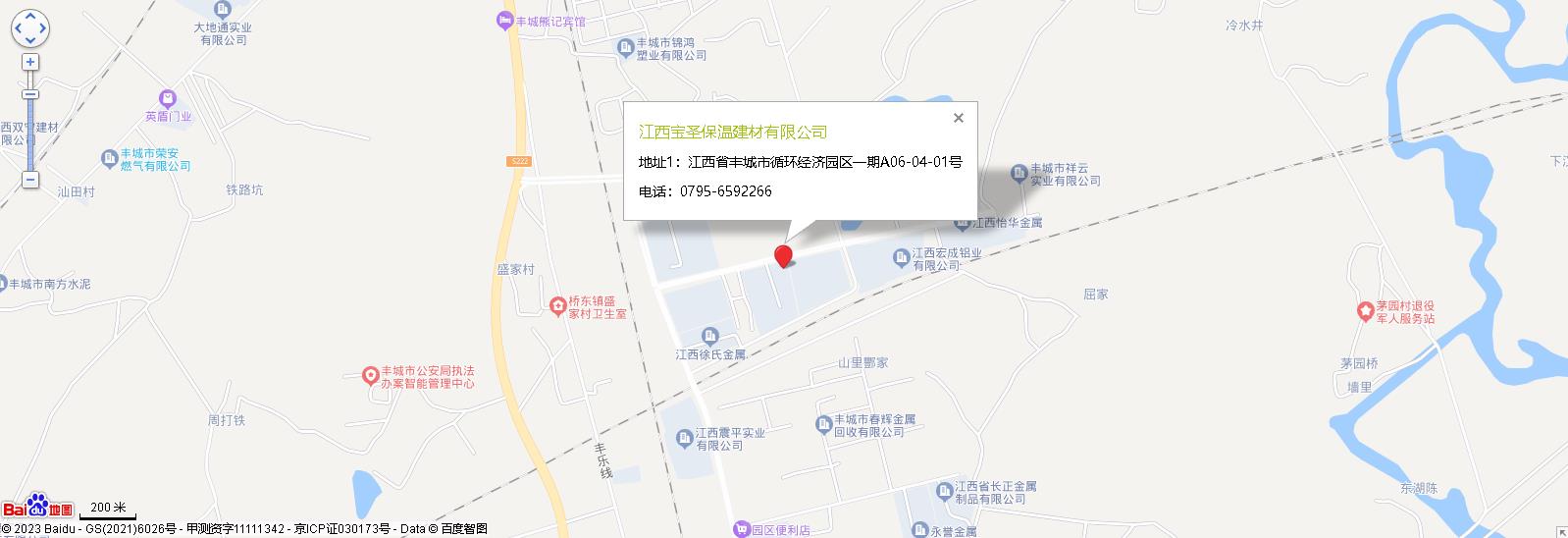Select the 茅园村退役军人服务站 marker
This screenshot has width=1568, height=538.
(x=1365, y=311)
